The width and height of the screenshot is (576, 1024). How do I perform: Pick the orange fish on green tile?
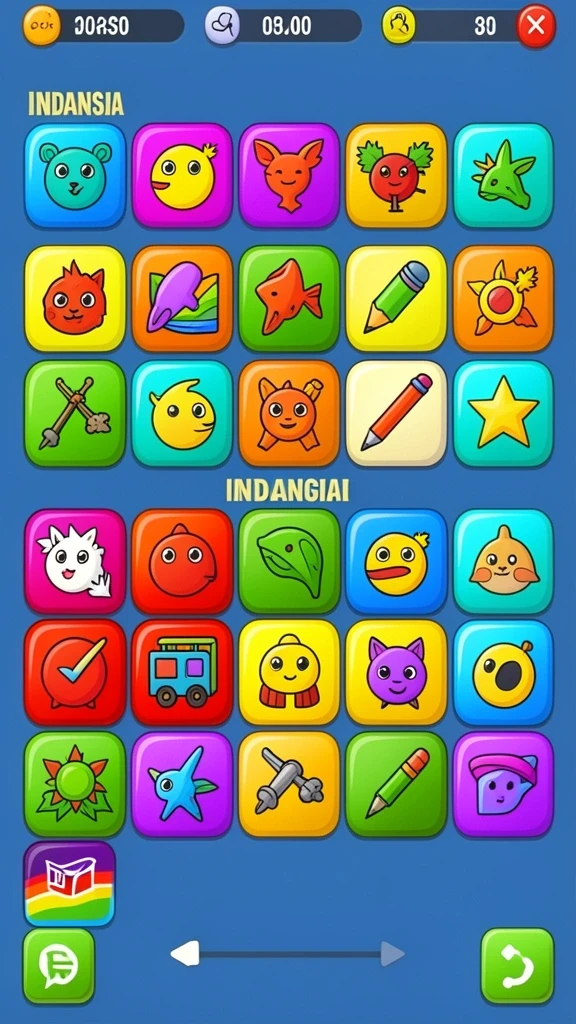point(289,298)
